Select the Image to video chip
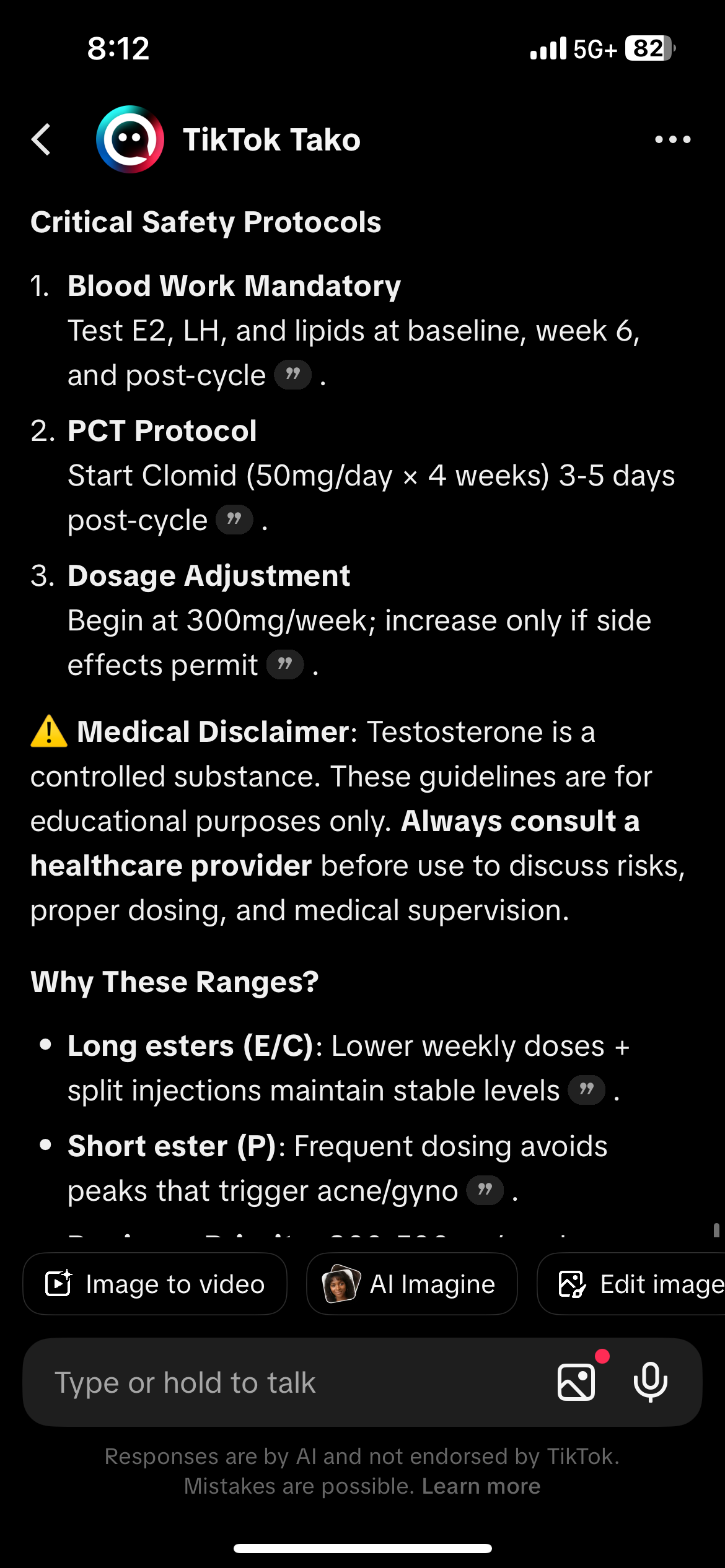 click(155, 1284)
